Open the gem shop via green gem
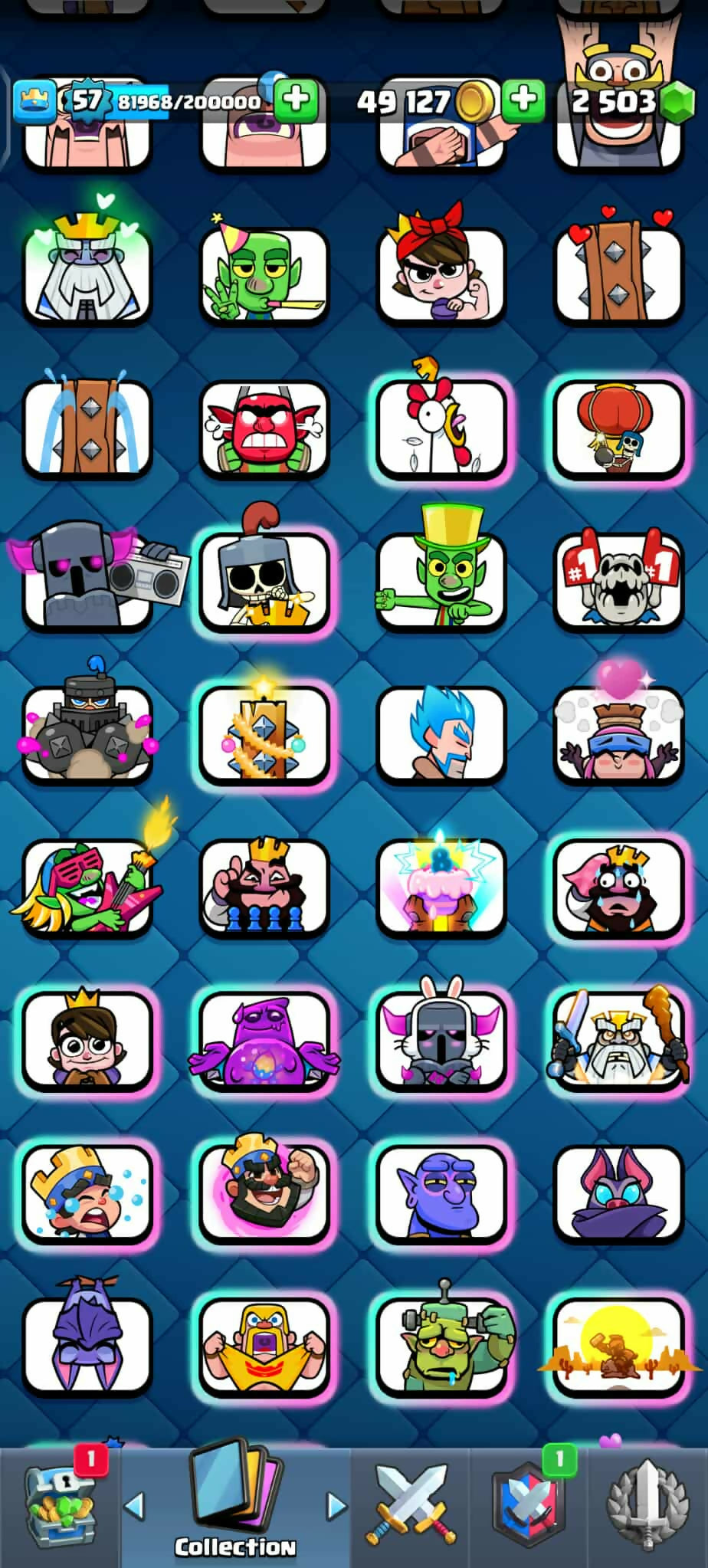Image resolution: width=708 pixels, height=1568 pixels. 676,102
